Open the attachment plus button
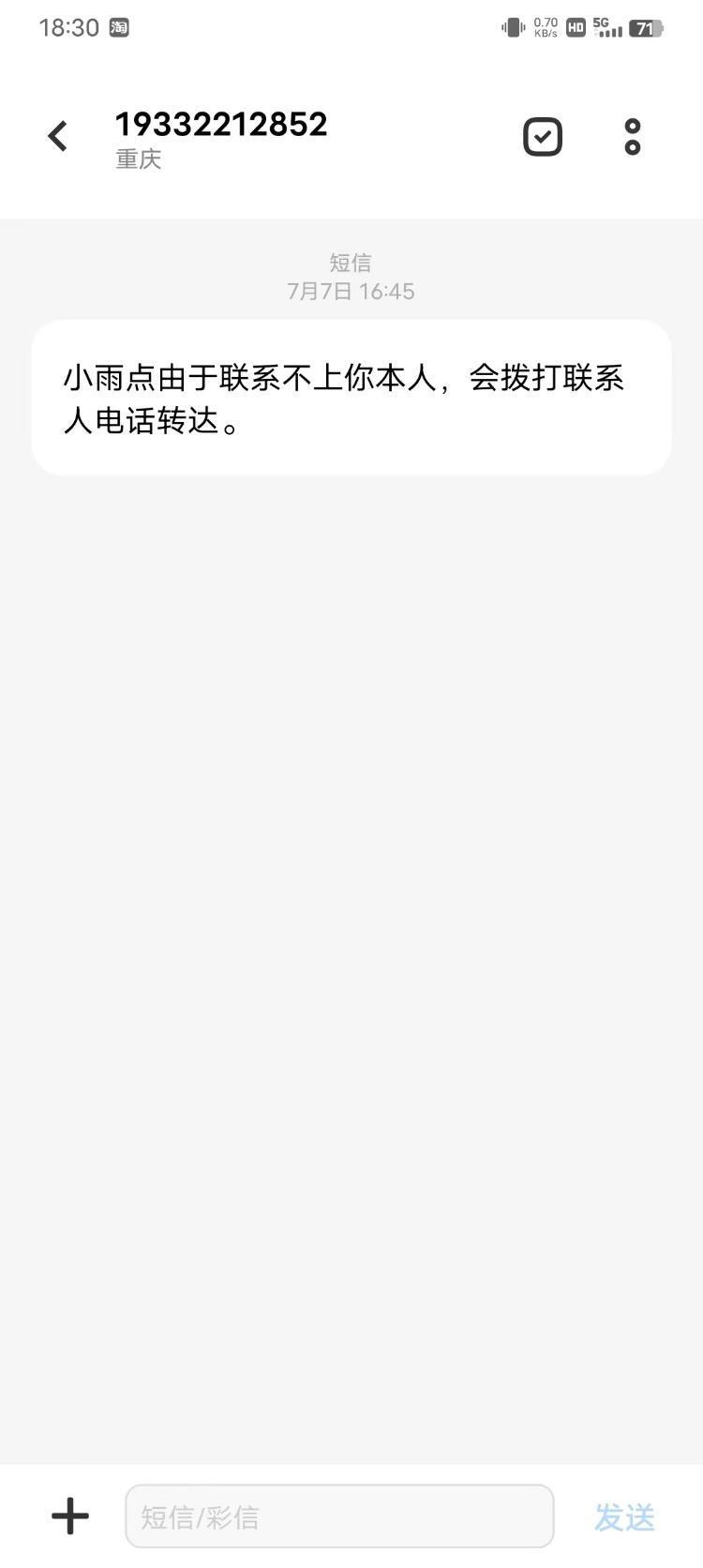This screenshot has width=703, height=1568. [70, 1516]
